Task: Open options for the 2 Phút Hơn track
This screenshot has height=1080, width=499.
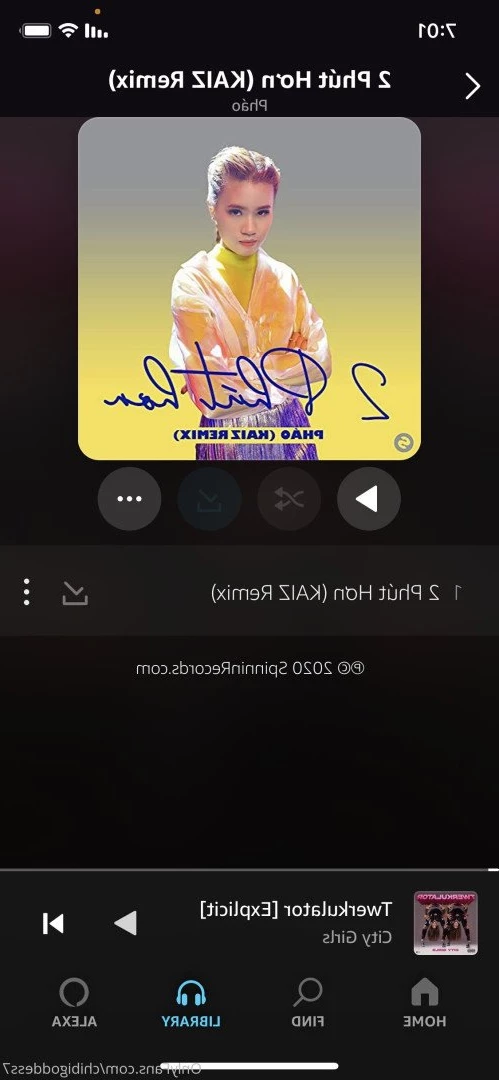Action: click(x=26, y=592)
